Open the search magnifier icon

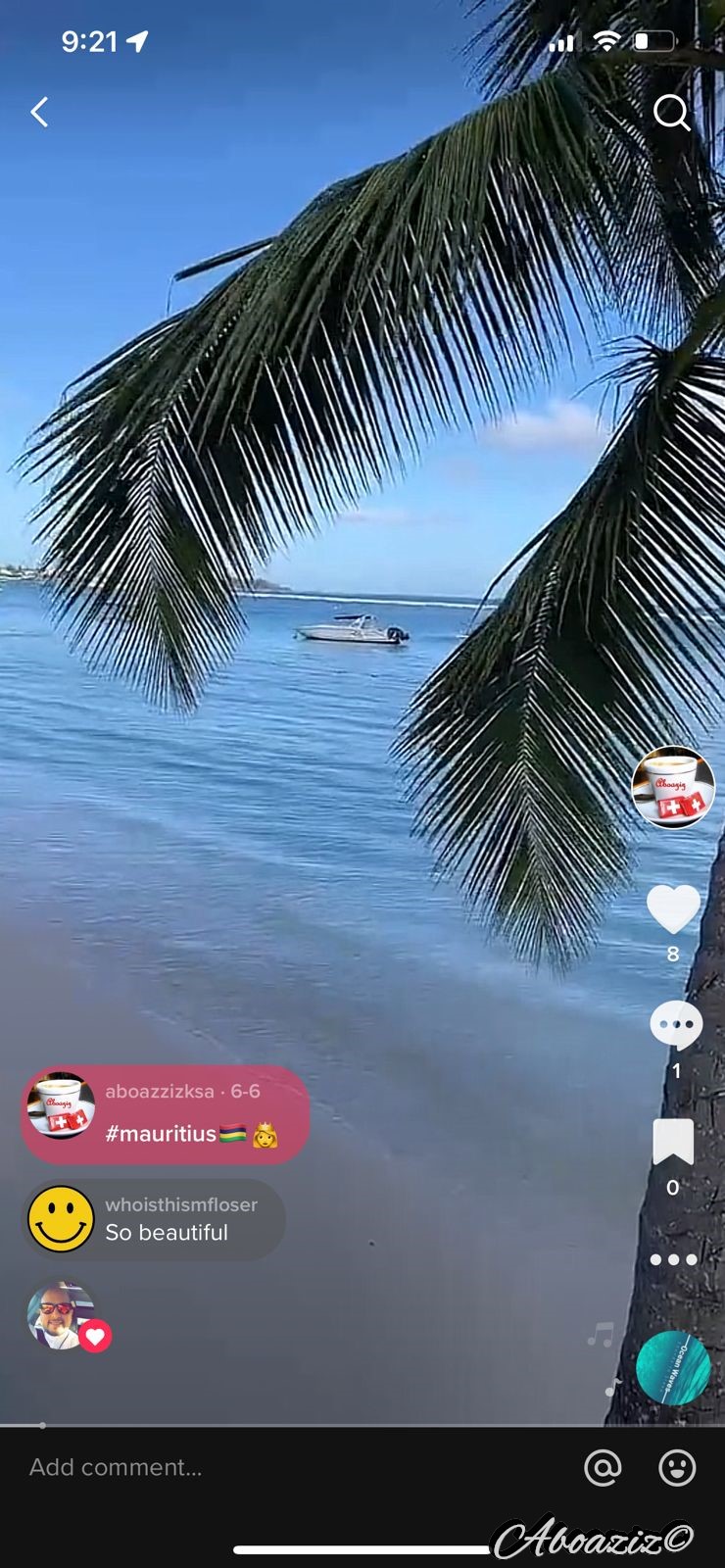pos(671,113)
